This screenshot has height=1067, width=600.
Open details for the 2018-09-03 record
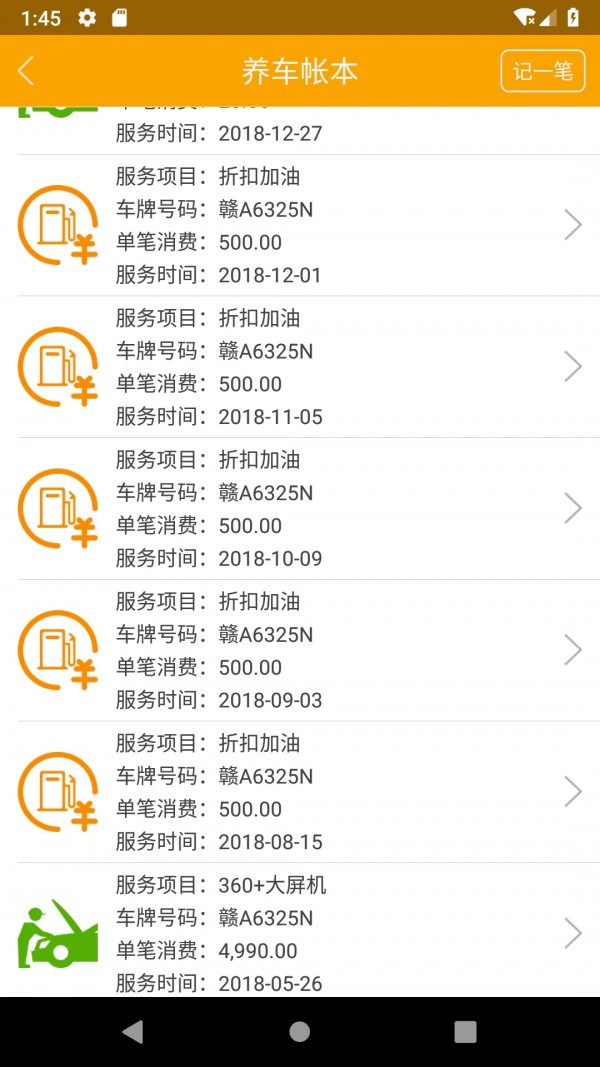(300, 651)
